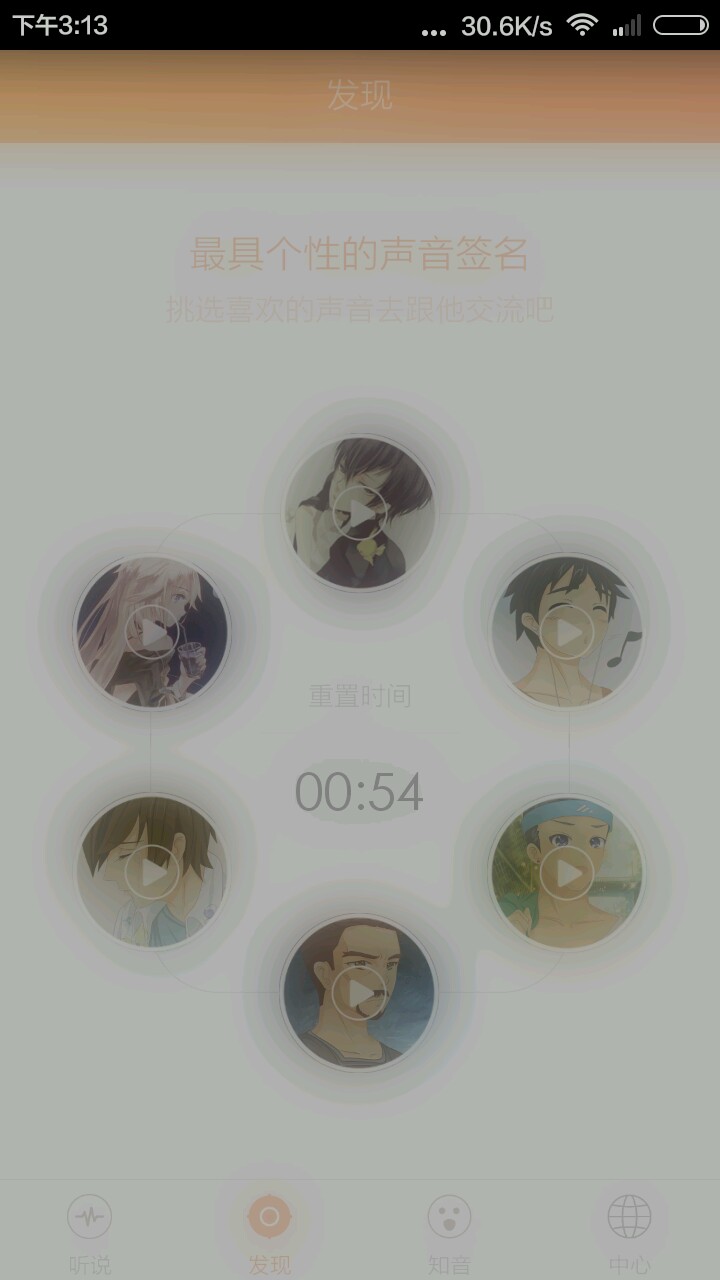Play the bearded man avatar's voice
This screenshot has height=1280, width=720.
(x=359, y=992)
